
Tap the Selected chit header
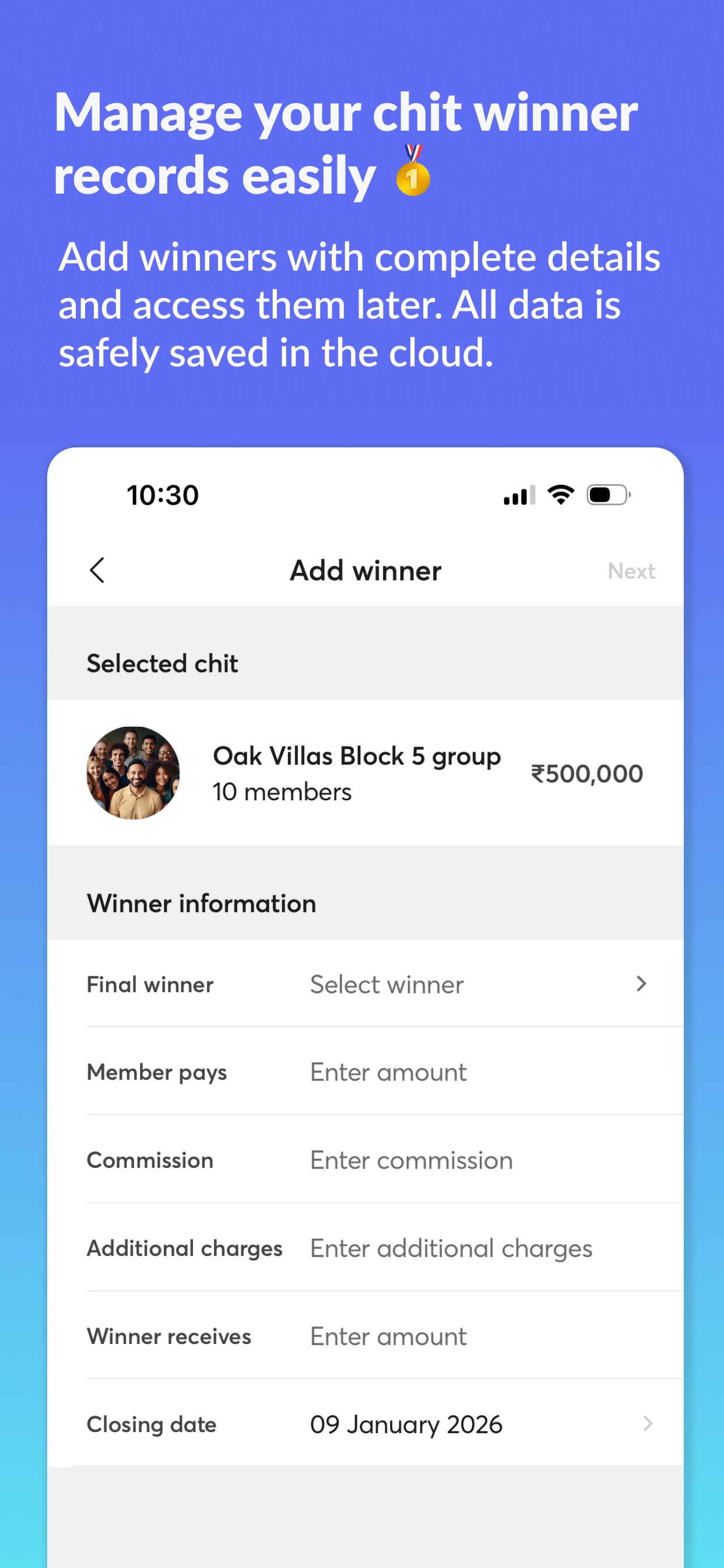162,663
